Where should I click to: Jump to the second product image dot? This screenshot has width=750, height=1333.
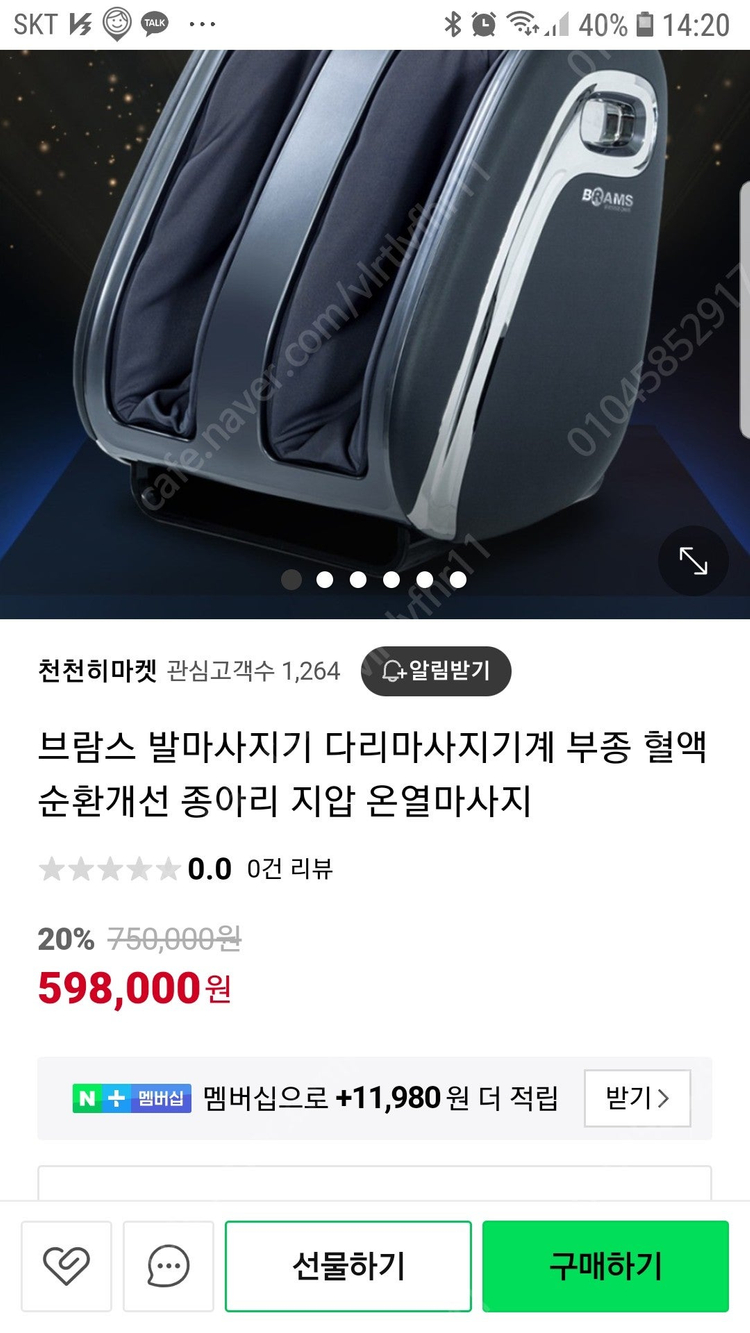[x=325, y=579]
